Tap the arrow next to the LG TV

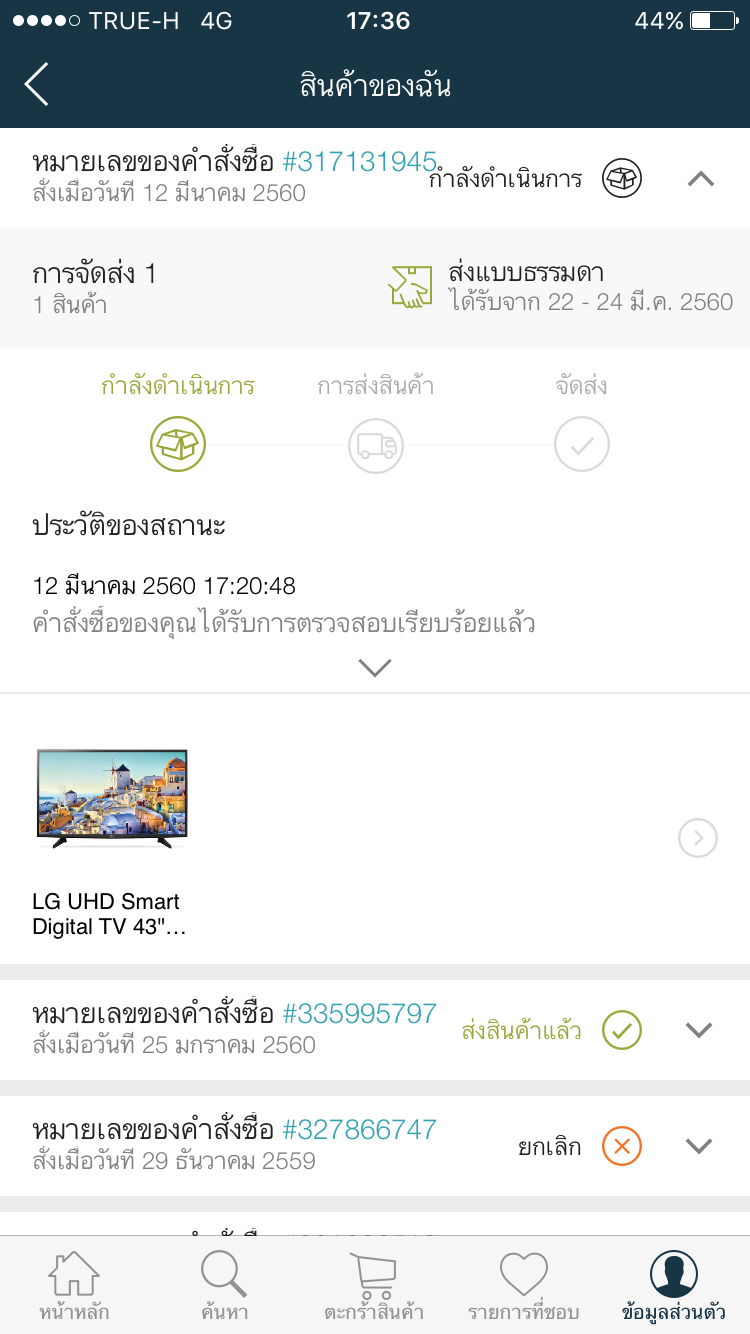[697, 838]
